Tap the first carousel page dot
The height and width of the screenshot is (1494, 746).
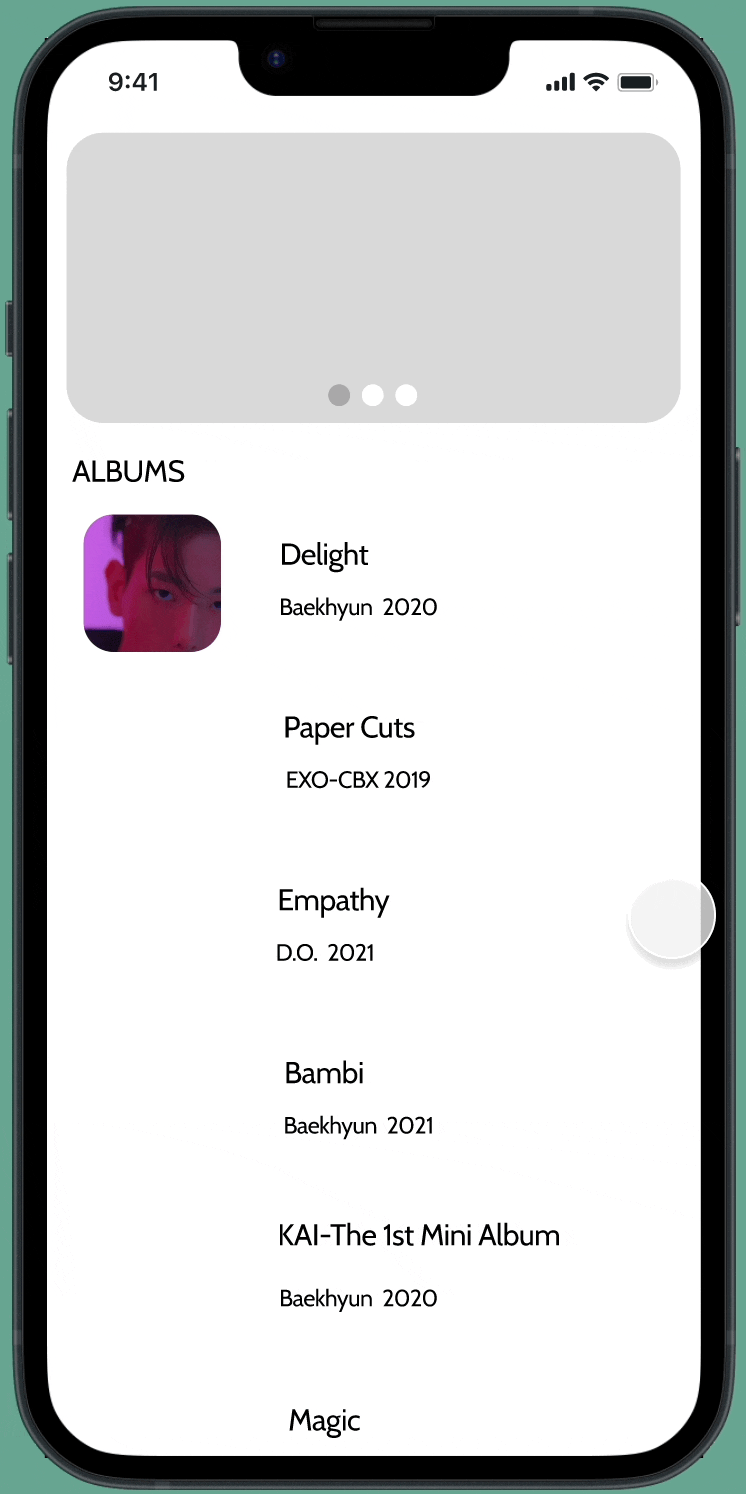point(339,395)
